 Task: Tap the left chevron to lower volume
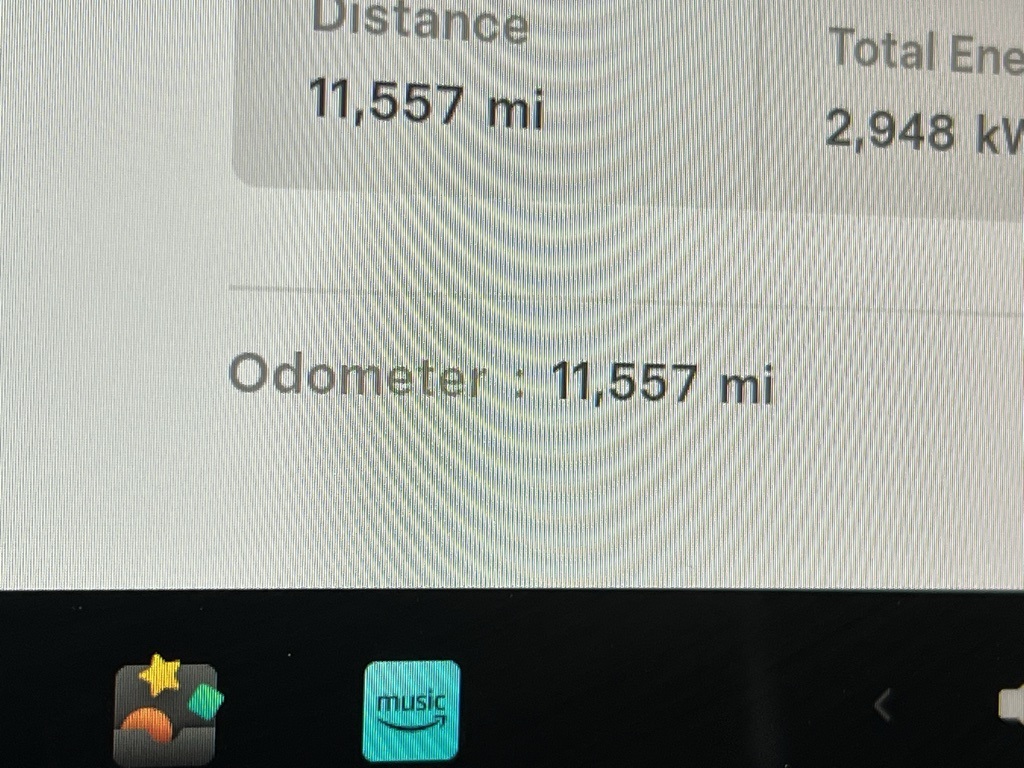pos(882,707)
